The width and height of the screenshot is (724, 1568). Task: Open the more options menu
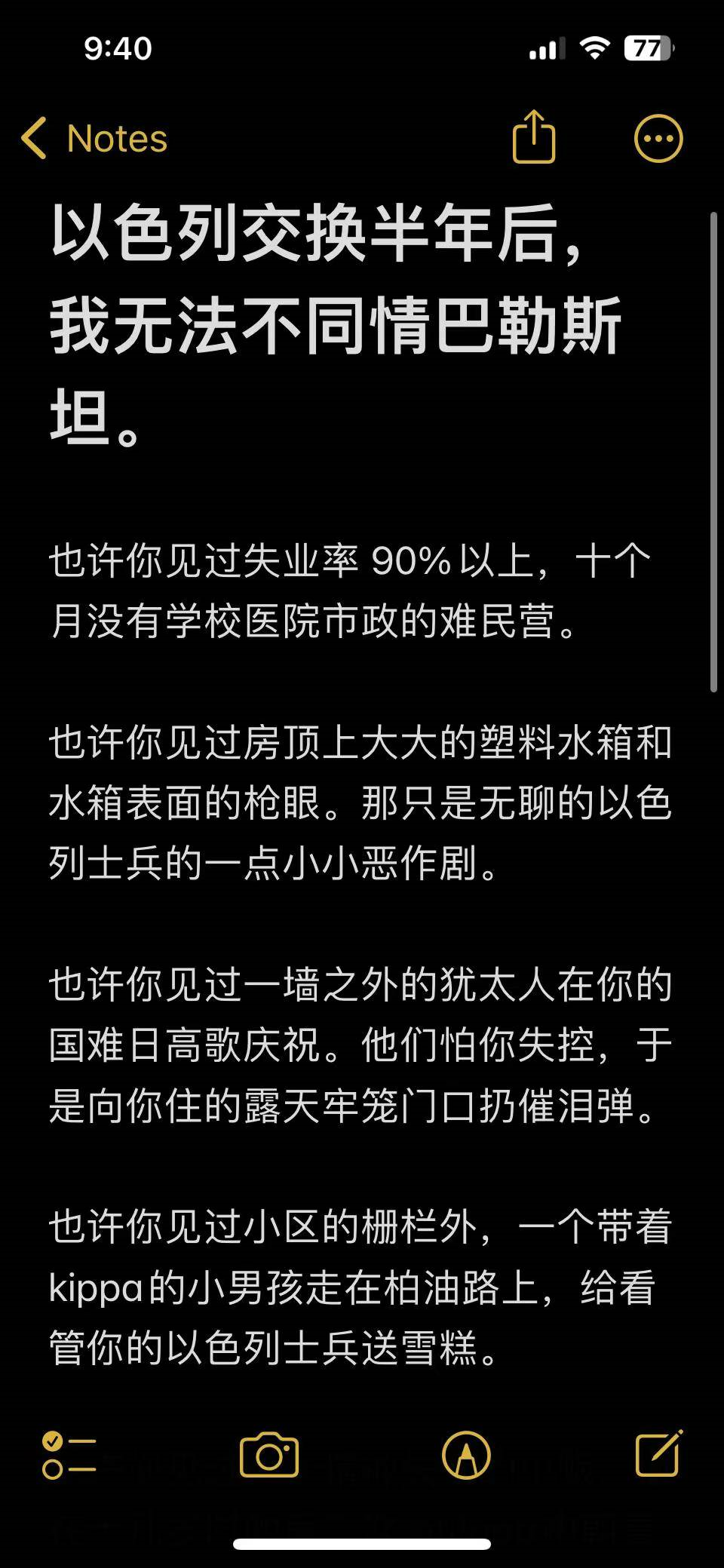(658, 139)
